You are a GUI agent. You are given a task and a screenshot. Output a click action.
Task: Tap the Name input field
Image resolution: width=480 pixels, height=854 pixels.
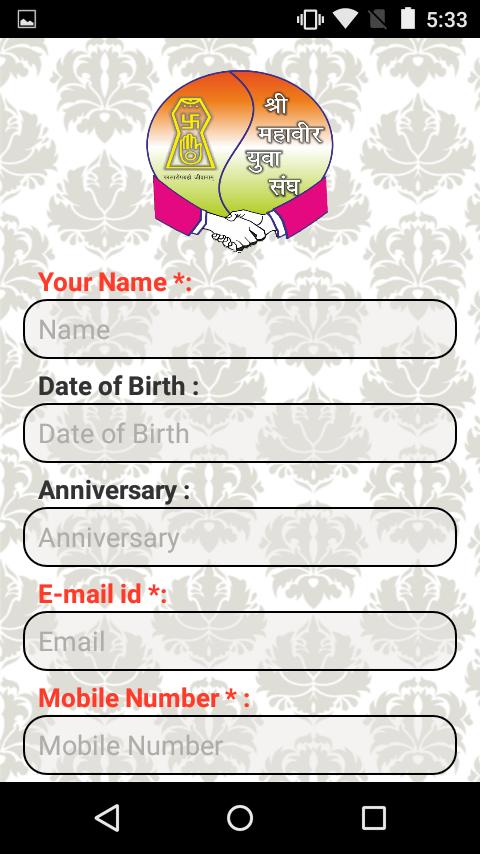point(240,329)
